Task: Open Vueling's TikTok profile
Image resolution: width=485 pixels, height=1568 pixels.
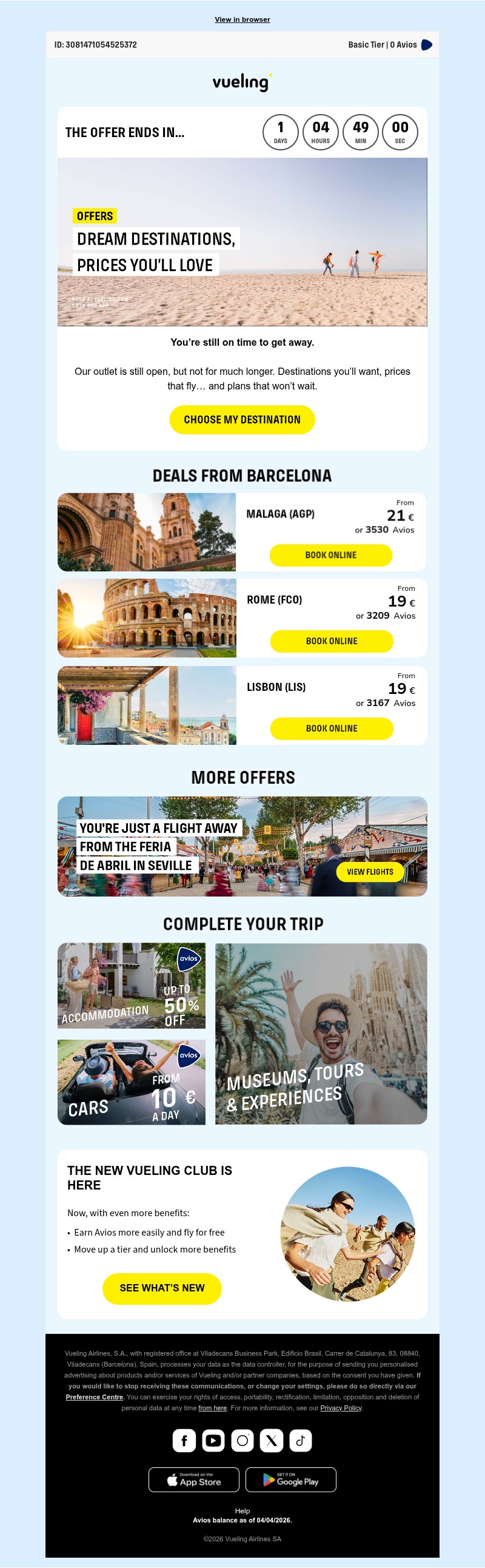Action: point(301,1440)
